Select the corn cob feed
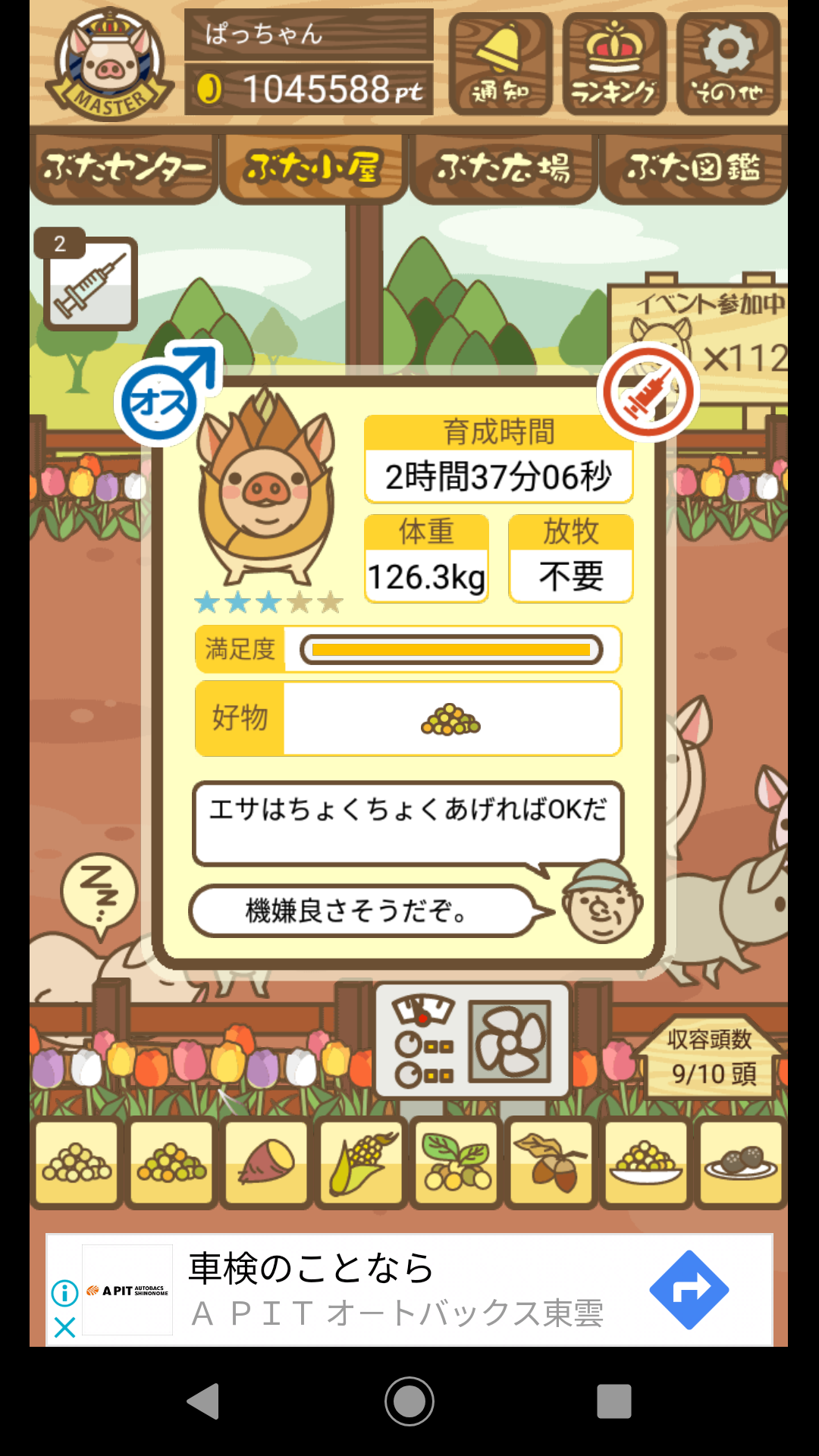819x1456 pixels. point(362,1163)
